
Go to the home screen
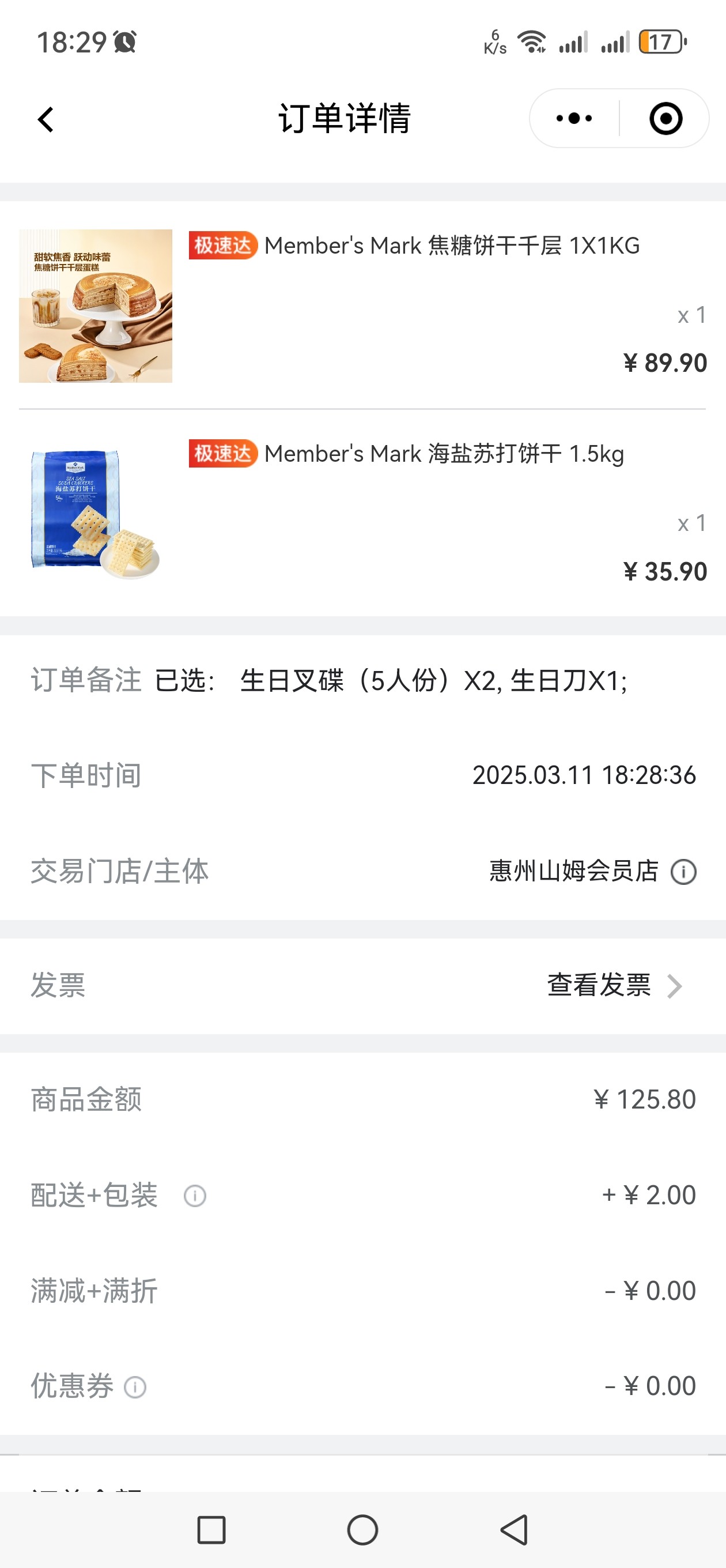click(x=362, y=1529)
